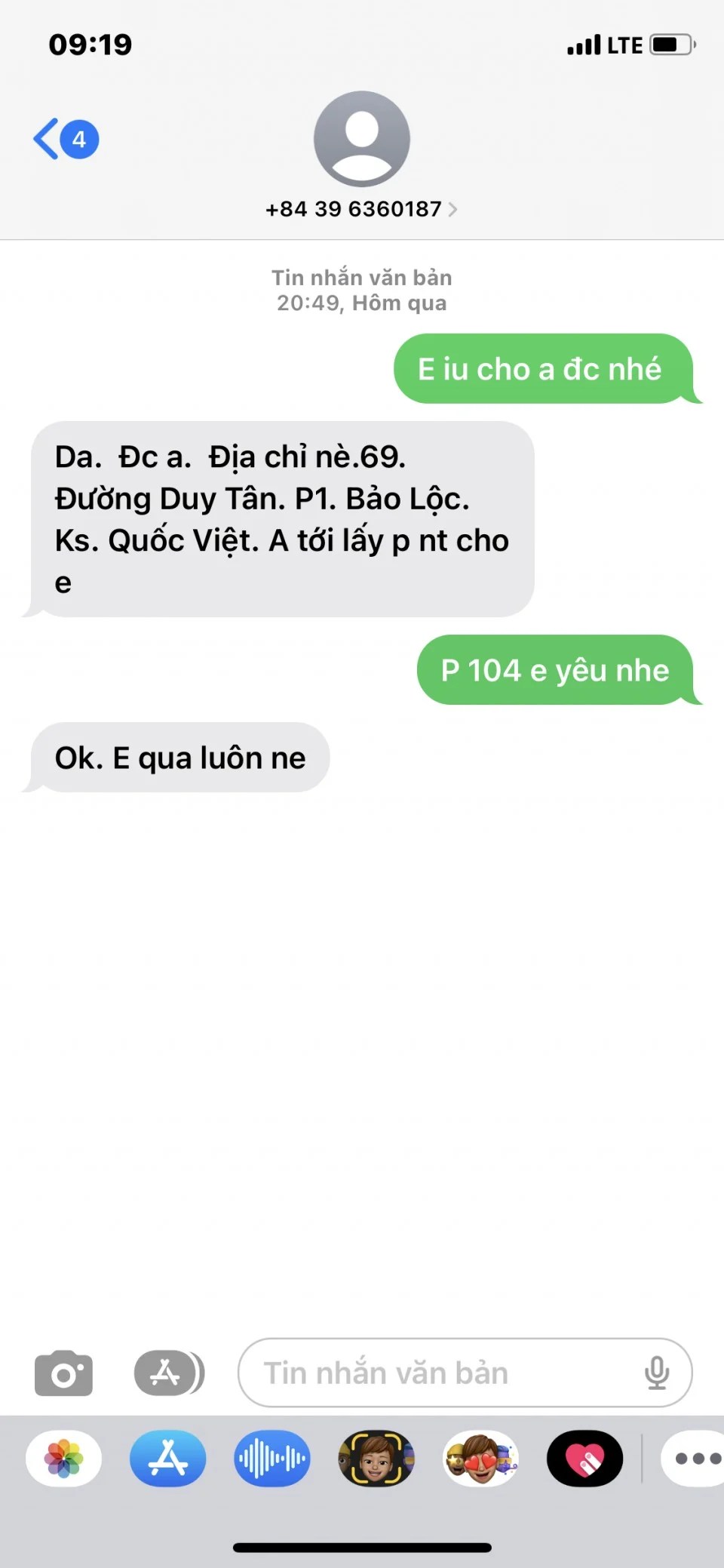
Task: Focus the Tin nhắn văn bản text field
Action: (x=437, y=1373)
